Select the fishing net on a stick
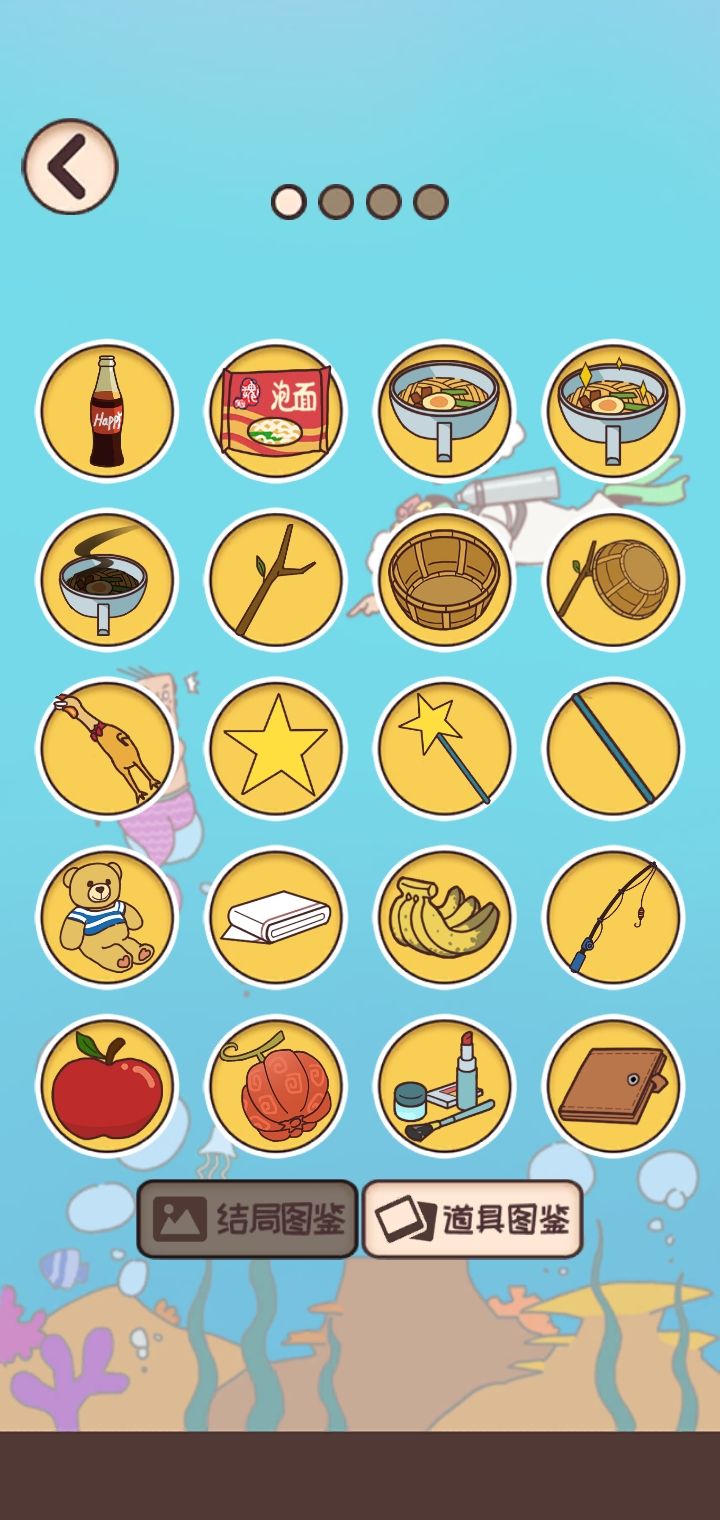This screenshot has height=1520, width=720. [613, 578]
